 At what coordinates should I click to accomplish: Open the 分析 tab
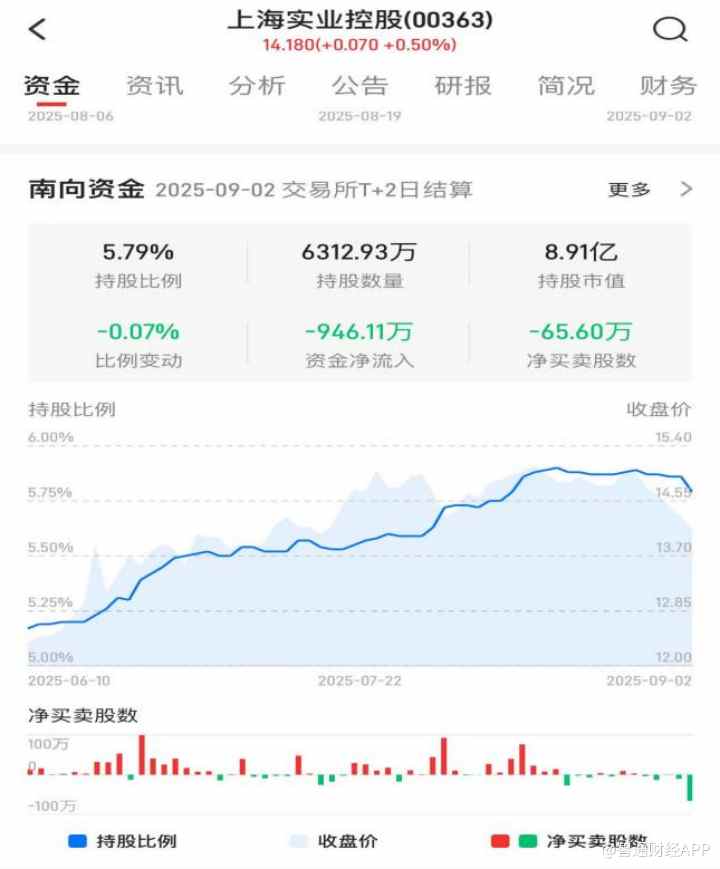click(257, 85)
